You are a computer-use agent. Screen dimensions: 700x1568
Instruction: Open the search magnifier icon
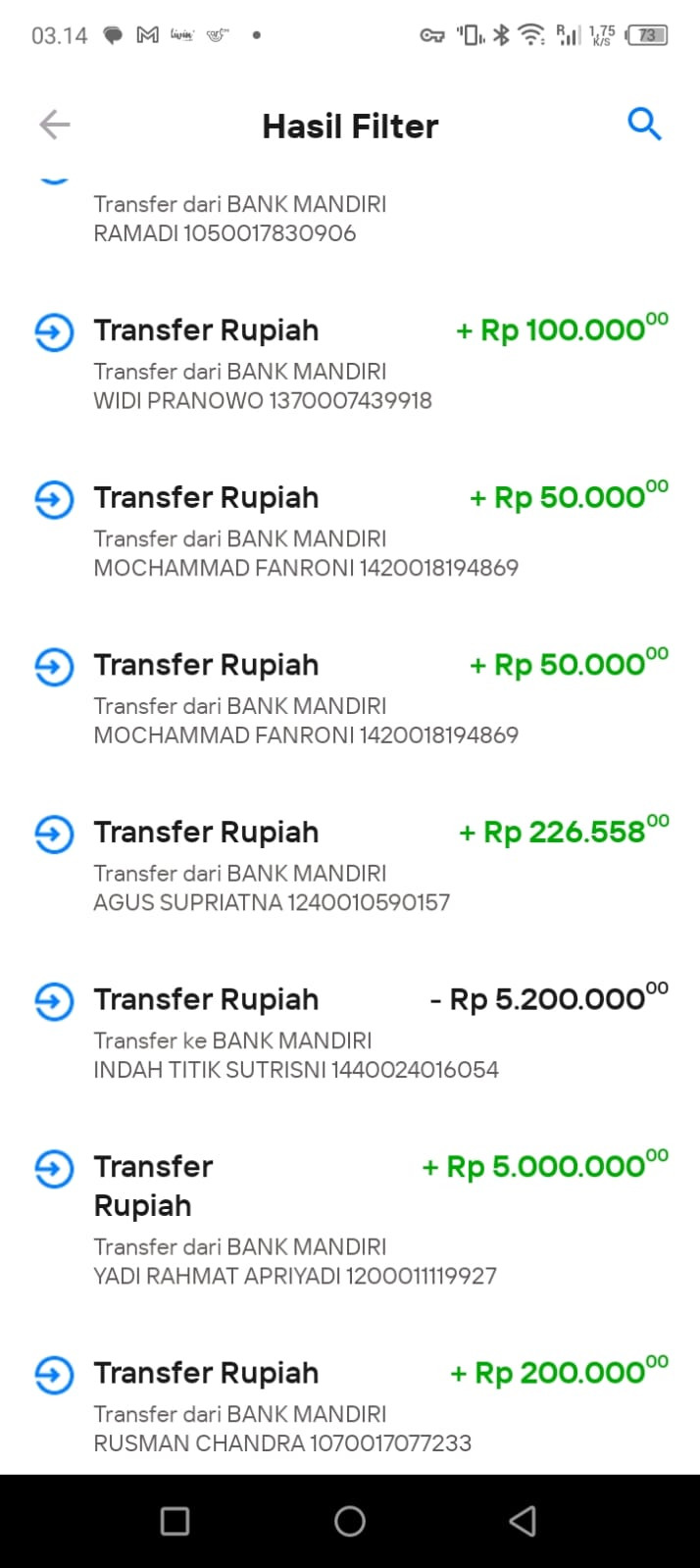644,125
